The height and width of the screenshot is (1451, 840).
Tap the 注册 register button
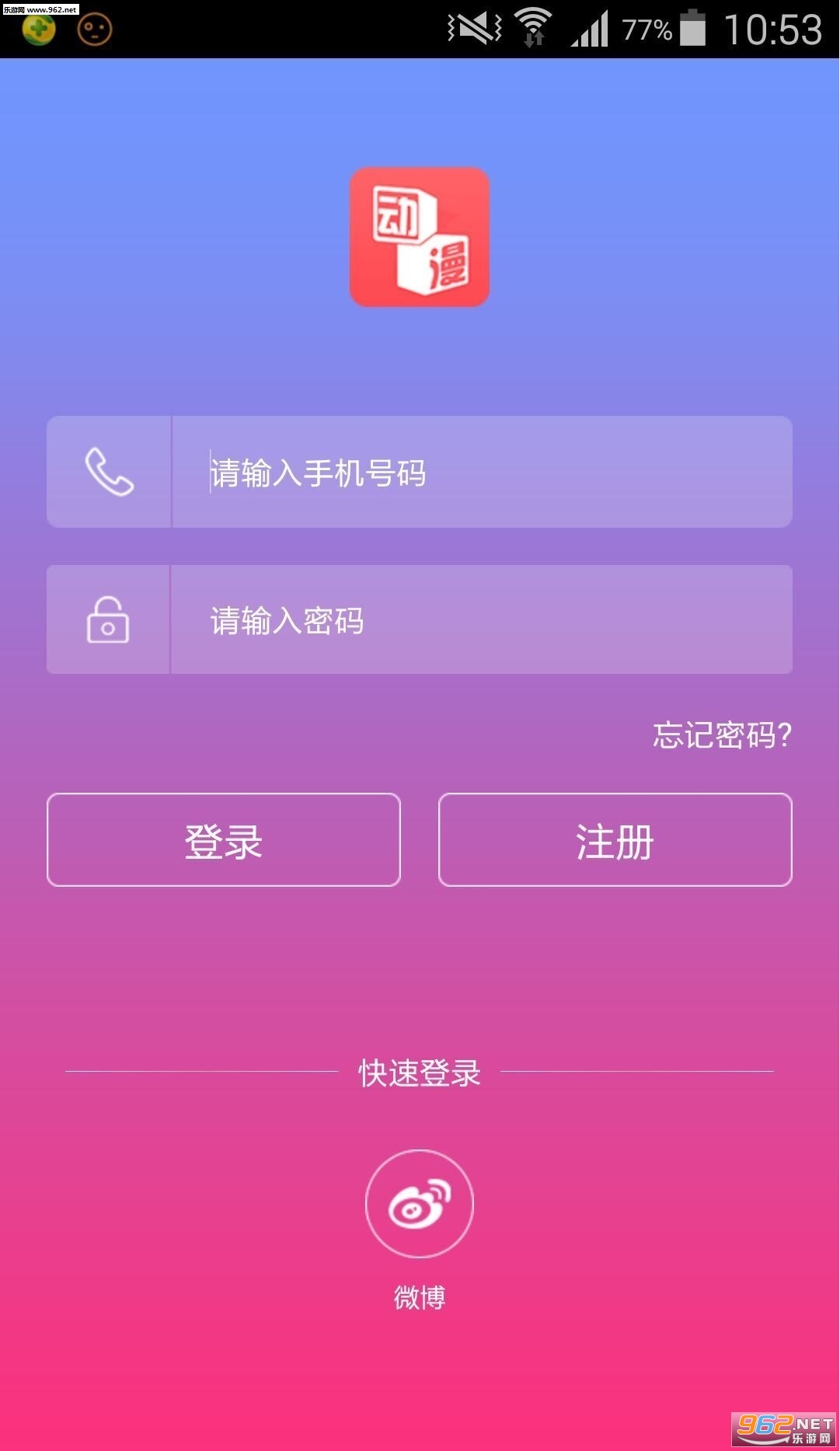tap(615, 840)
